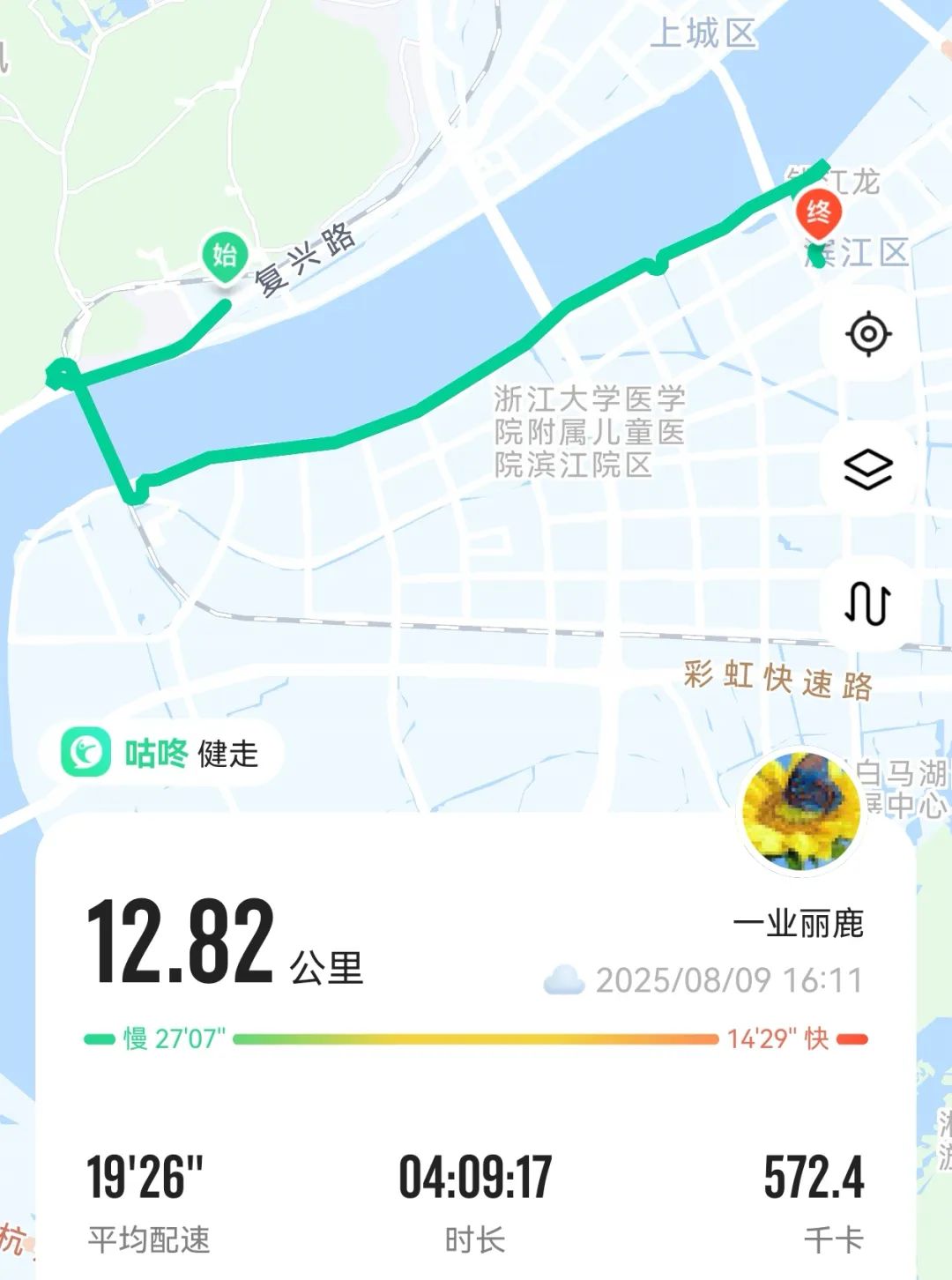
Task: Open the sunflower profile avatar
Action: (800, 812)
